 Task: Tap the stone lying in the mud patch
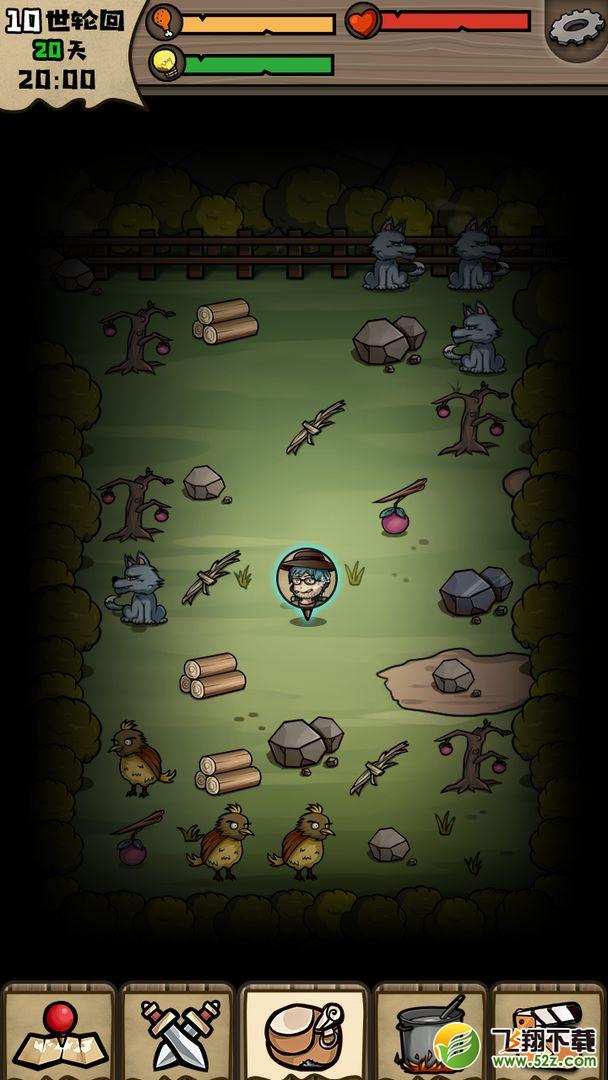452,675
